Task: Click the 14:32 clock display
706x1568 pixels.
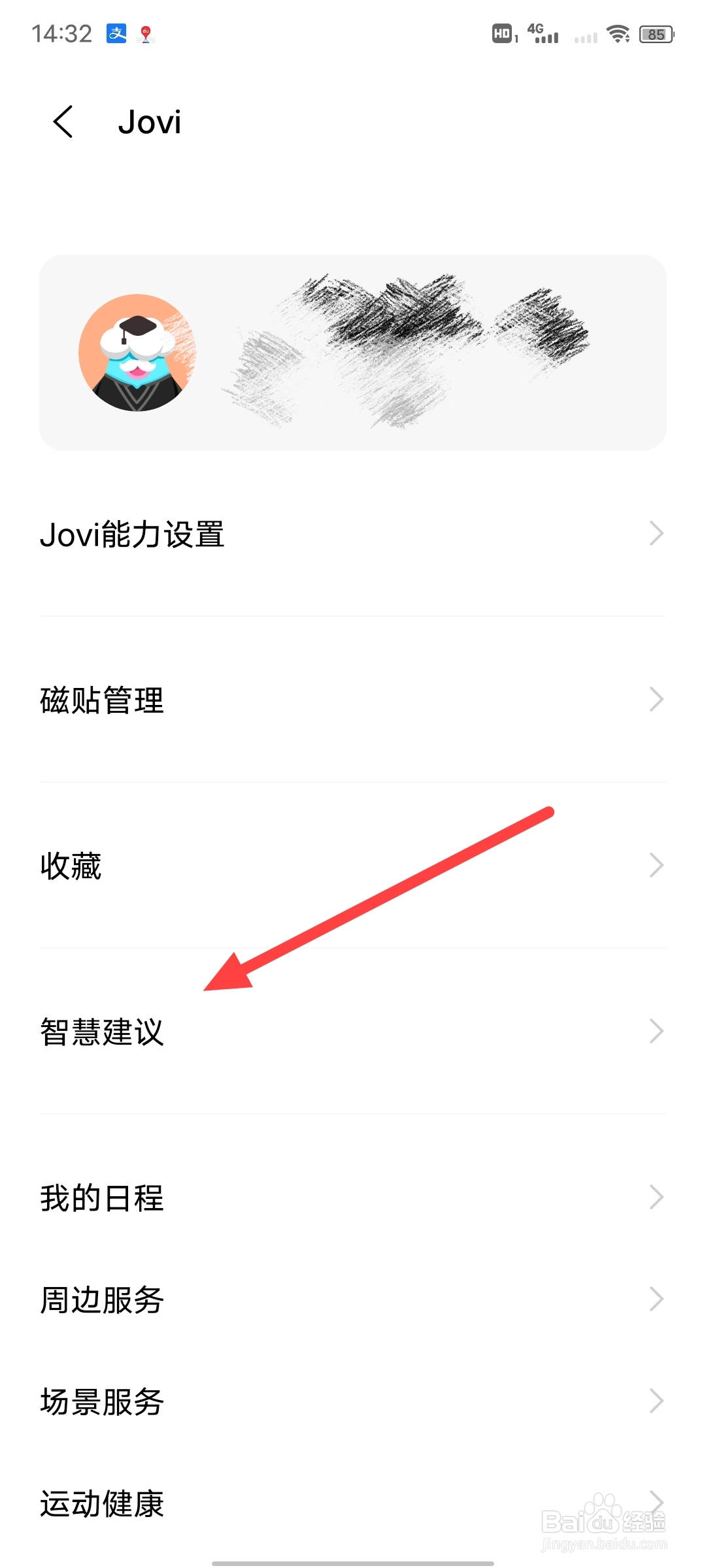Action: pos(63,33)
